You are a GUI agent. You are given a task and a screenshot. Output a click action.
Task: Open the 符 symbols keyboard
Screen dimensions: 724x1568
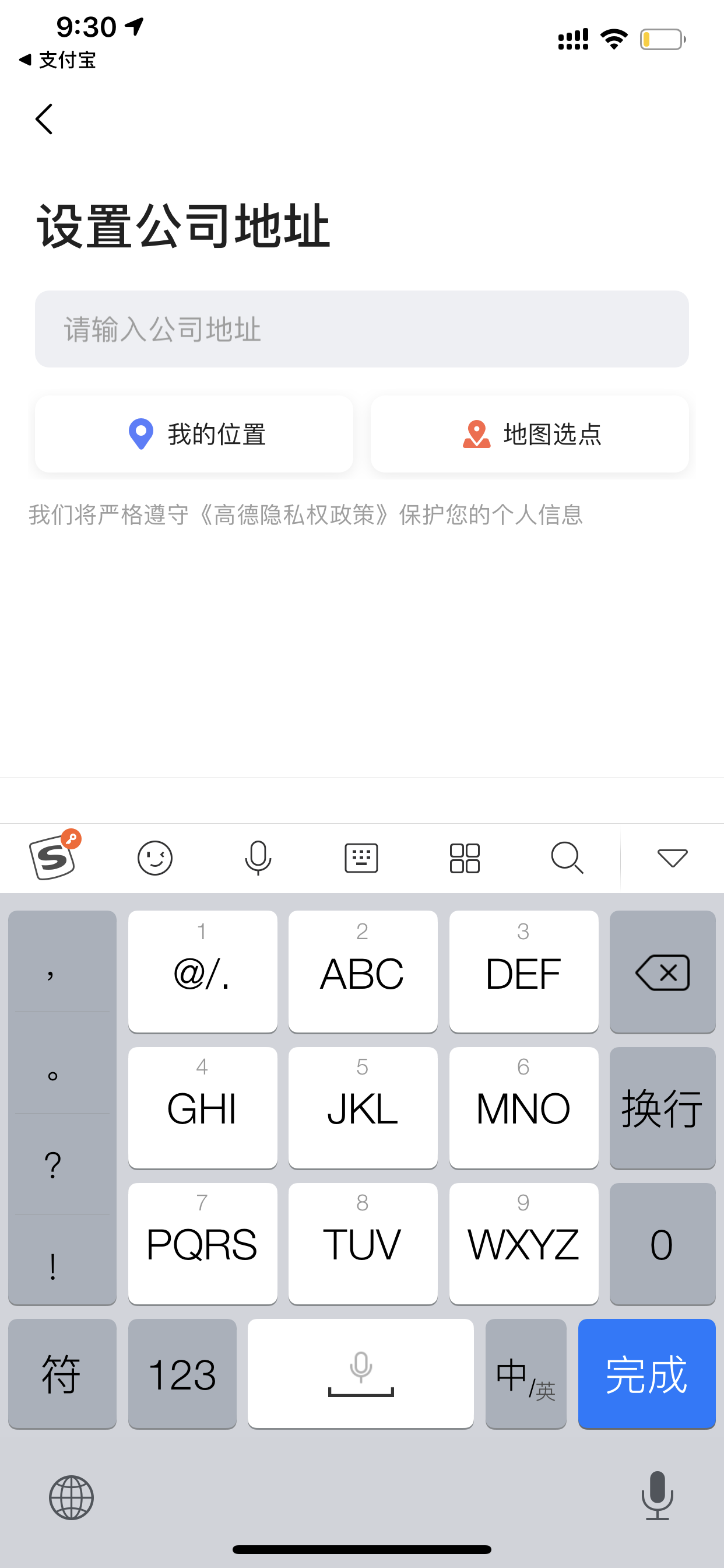point(62,1373)
